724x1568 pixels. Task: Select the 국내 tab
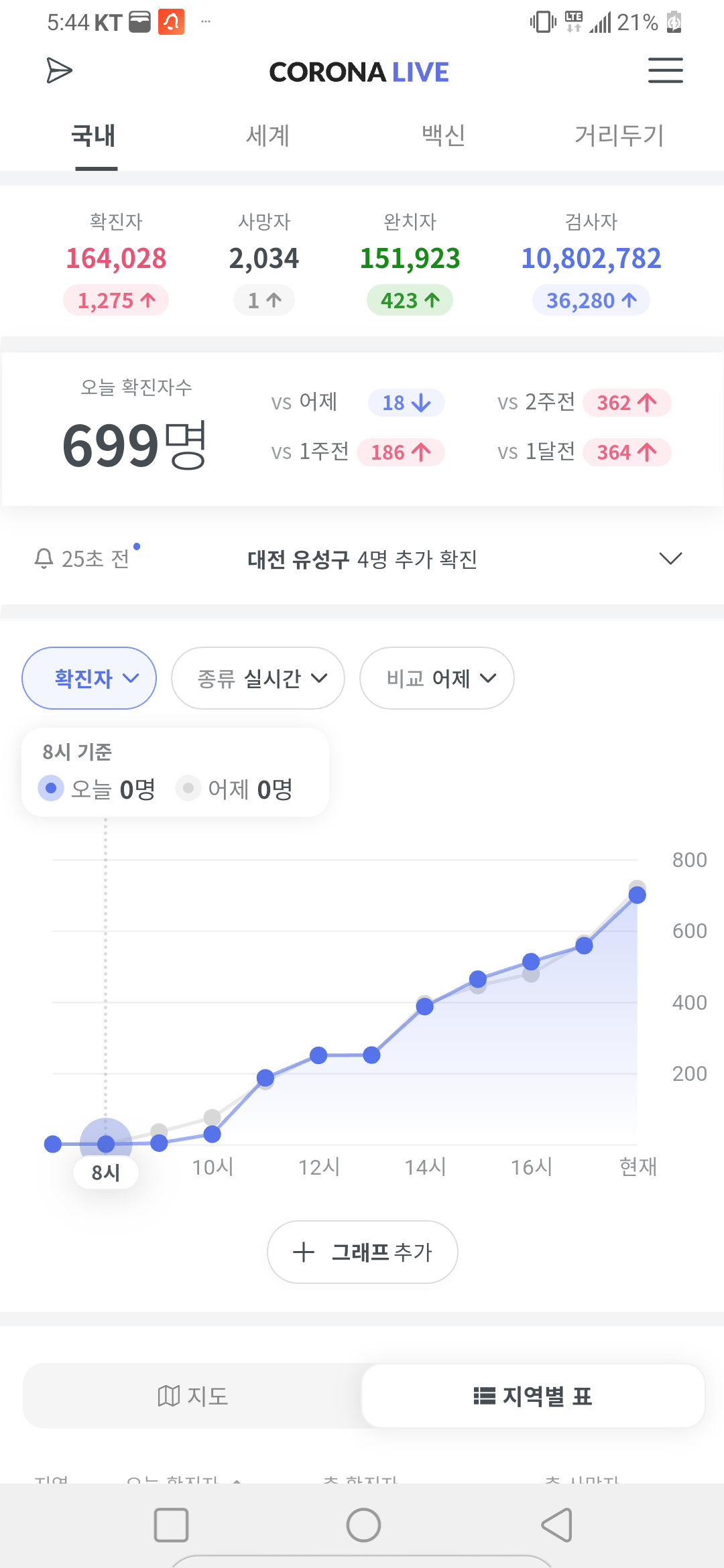click(x=94, y=136)
